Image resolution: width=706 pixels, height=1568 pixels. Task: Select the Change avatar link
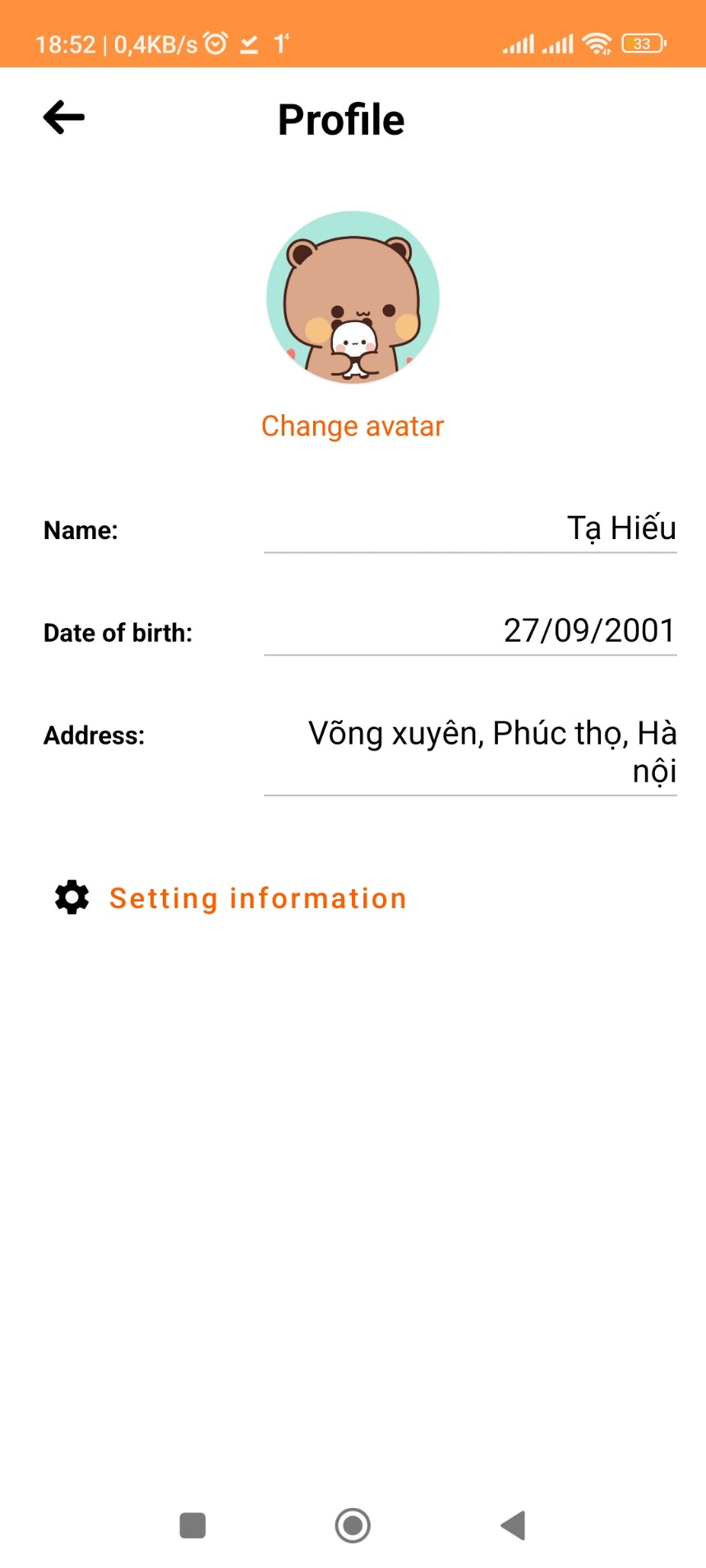pyautogui.click(x=352, y=426)
